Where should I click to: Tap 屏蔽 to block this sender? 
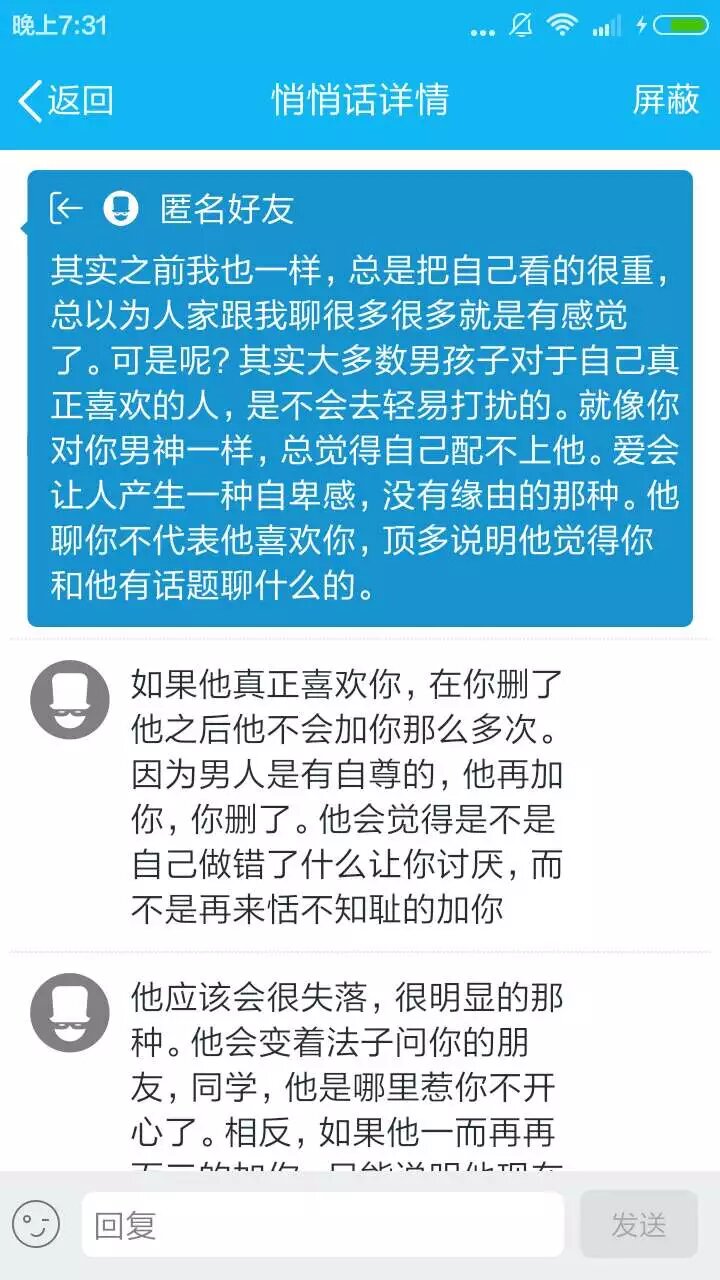pos(665,100)
